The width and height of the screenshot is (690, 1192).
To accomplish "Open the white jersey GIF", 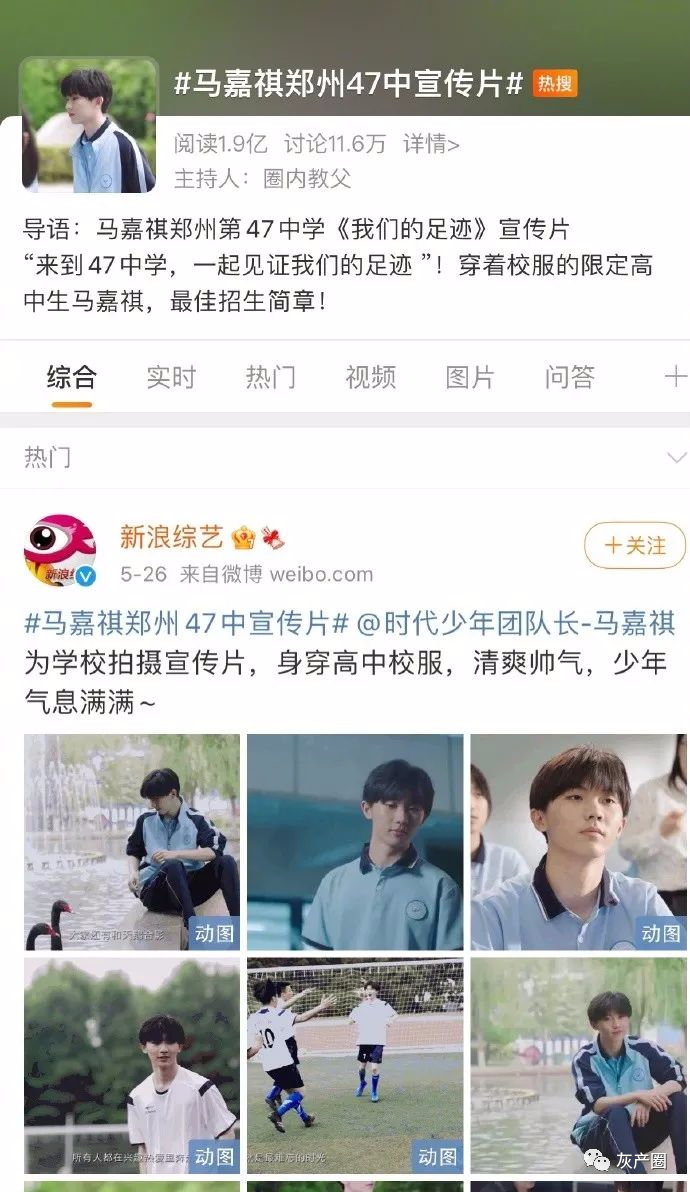I will click(132, 1065).
